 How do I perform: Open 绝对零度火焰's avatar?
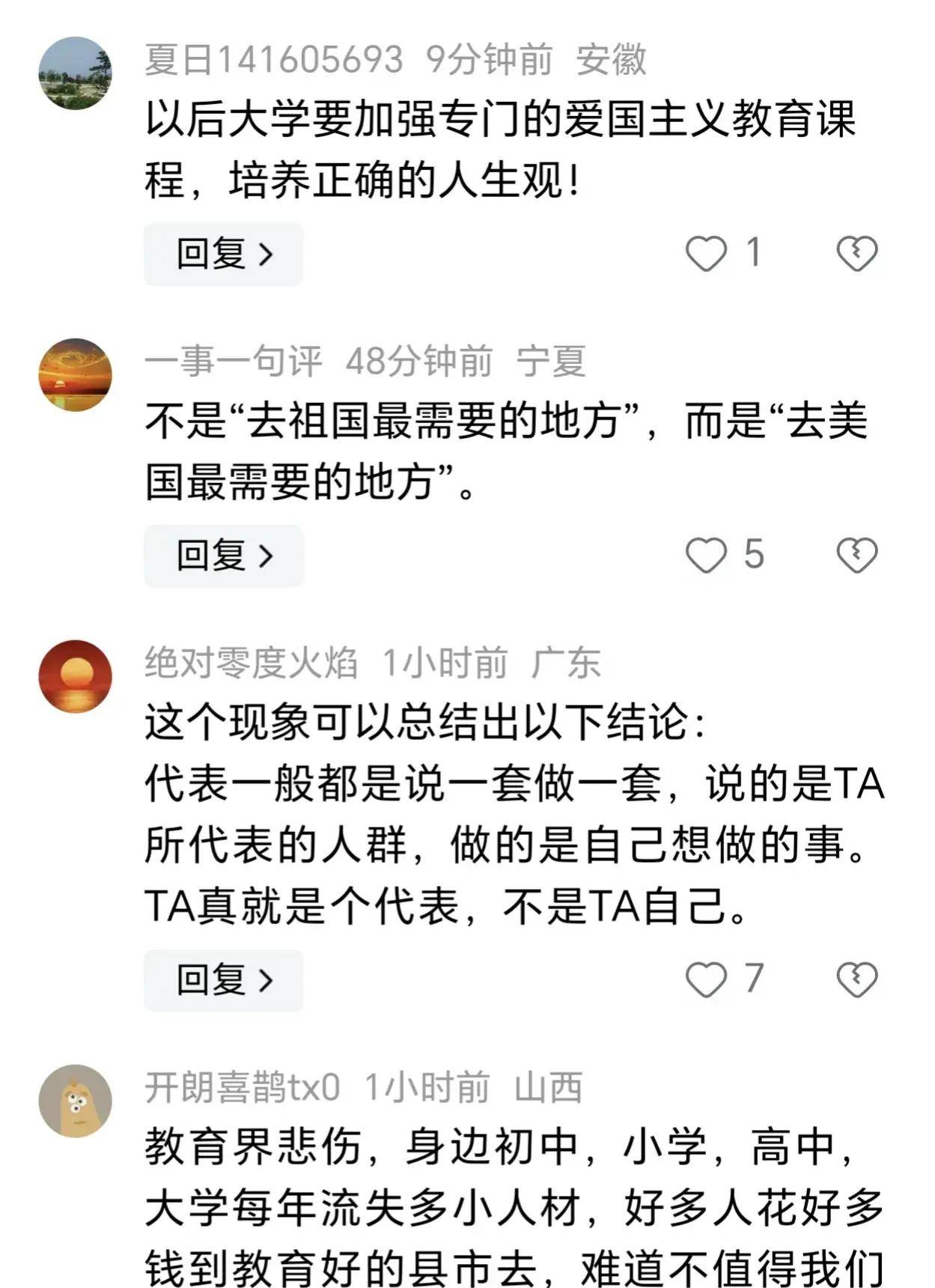[x=75, y=676]
